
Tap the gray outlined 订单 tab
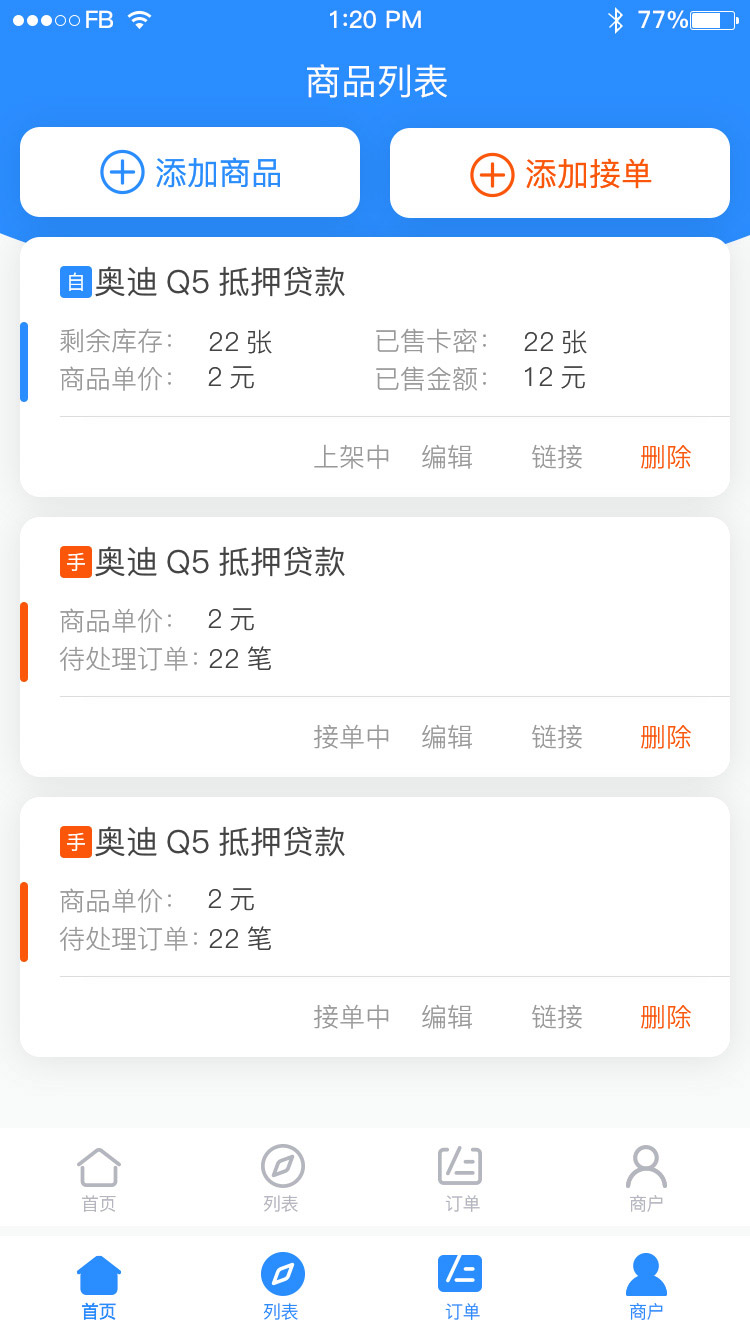(461, 1180)
